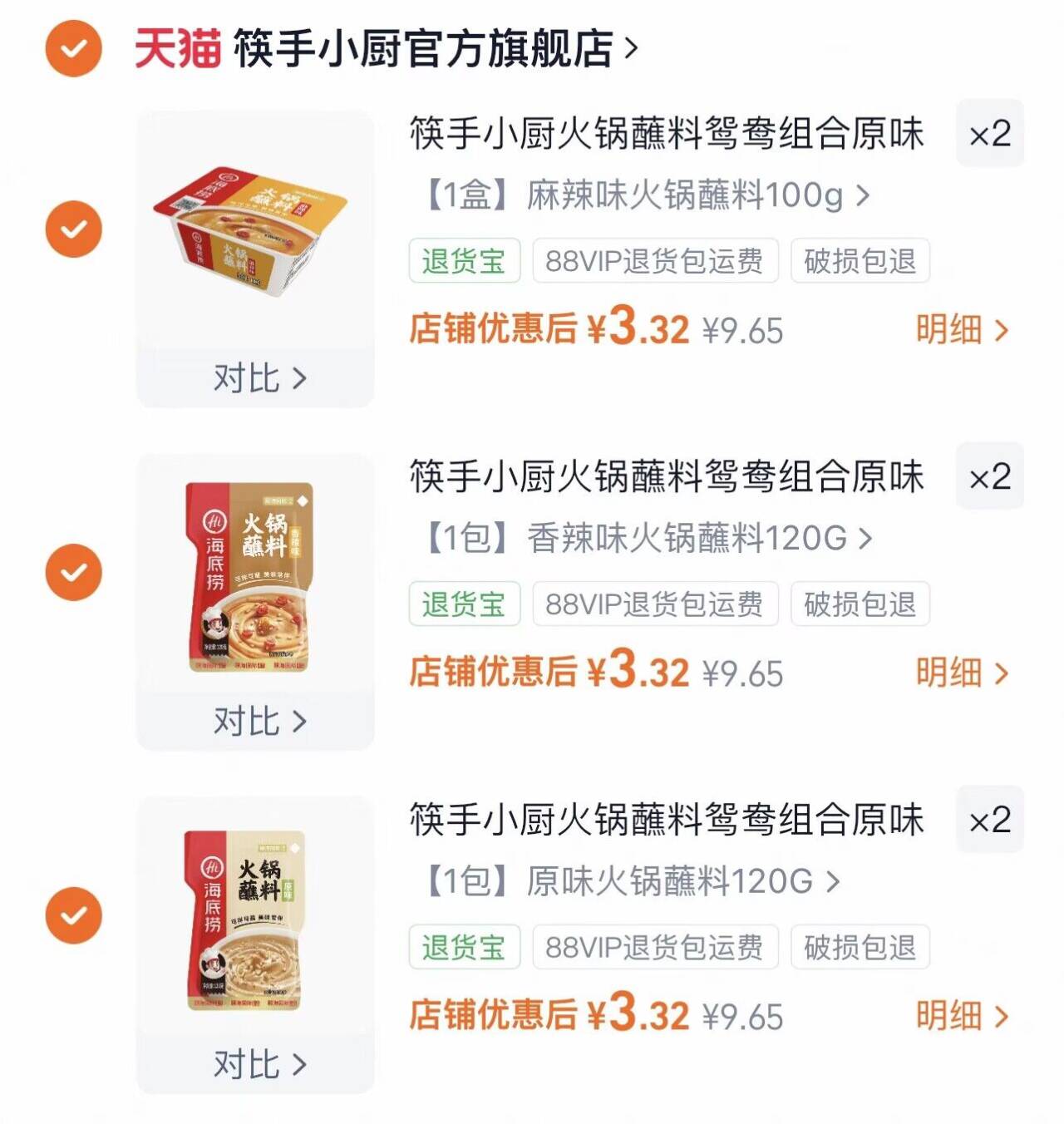This screenshot has width=1064, height=1124.
Task: View 明细 price details for 香辣味 item
Action: click(x=962, y=673)
